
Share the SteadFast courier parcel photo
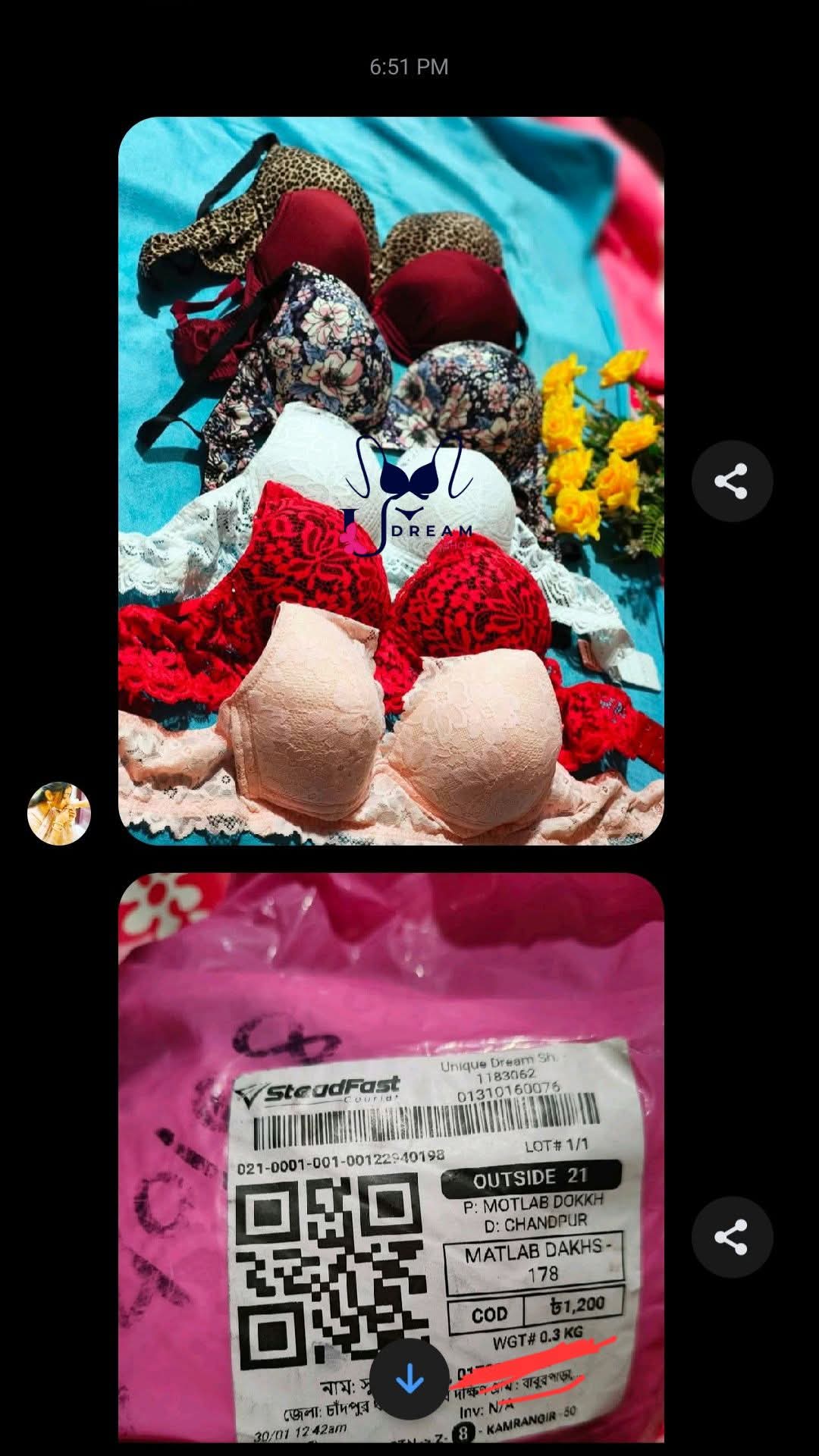(x=731, y=1237)
